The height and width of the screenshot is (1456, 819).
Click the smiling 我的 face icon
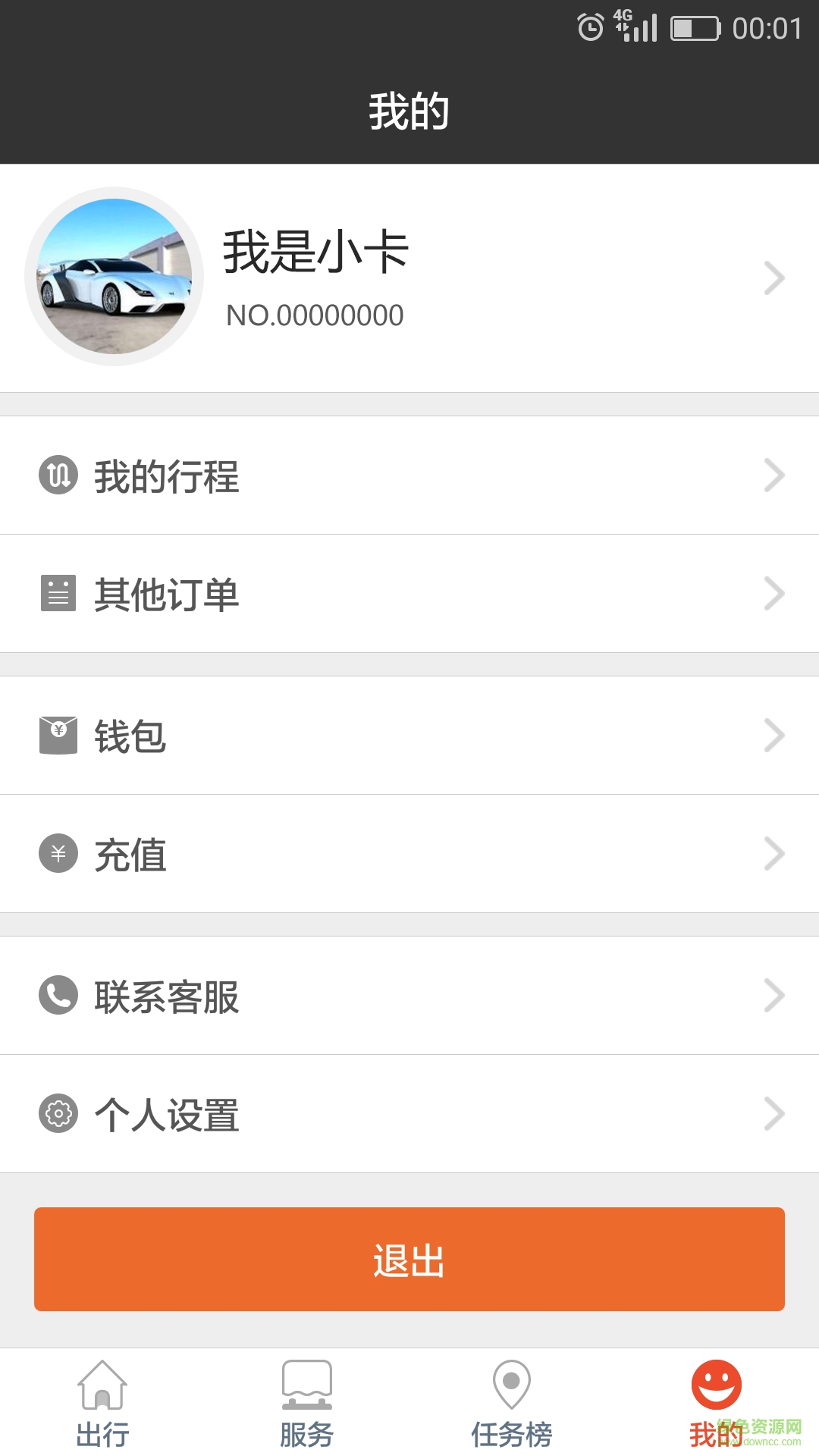717,1380
